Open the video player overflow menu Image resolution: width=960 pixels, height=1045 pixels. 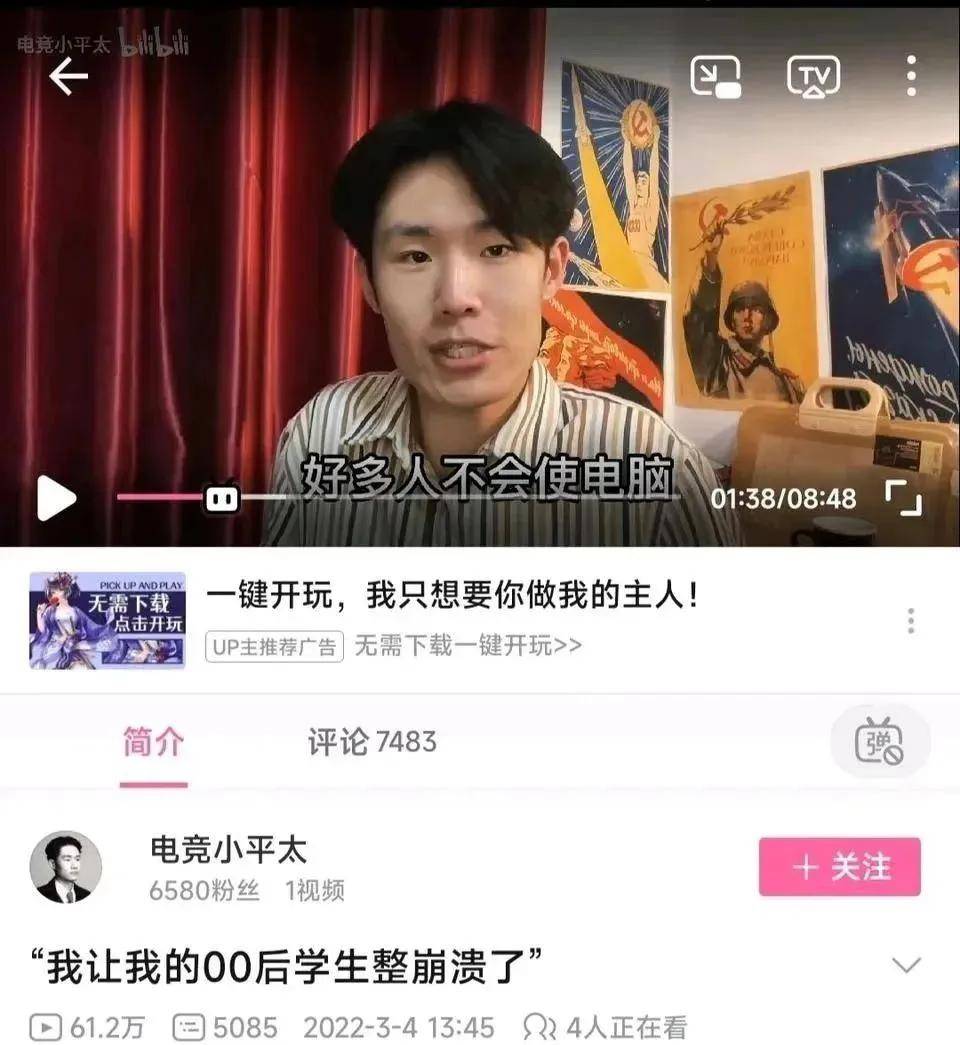[x=910, y=76]
